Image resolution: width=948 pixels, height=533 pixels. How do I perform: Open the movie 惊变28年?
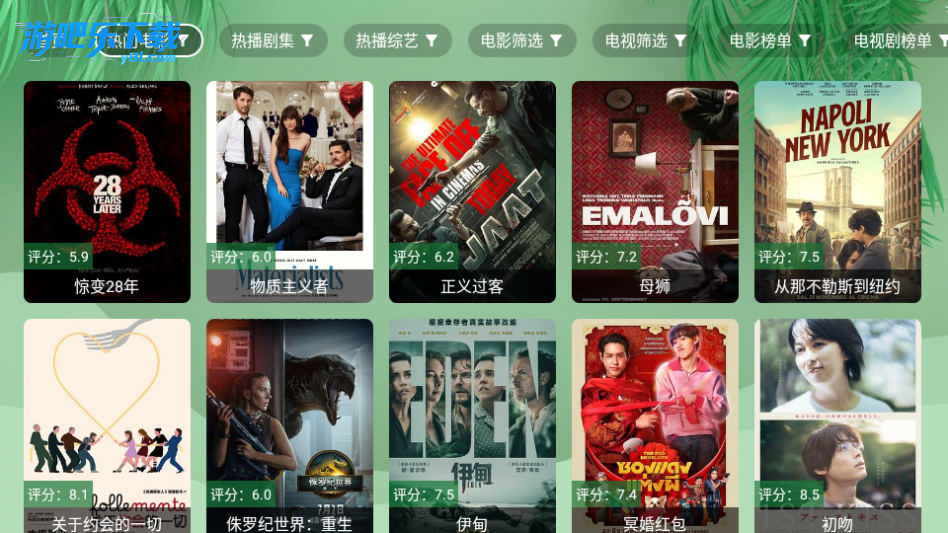pyautogui.click(x=107, y=191)
